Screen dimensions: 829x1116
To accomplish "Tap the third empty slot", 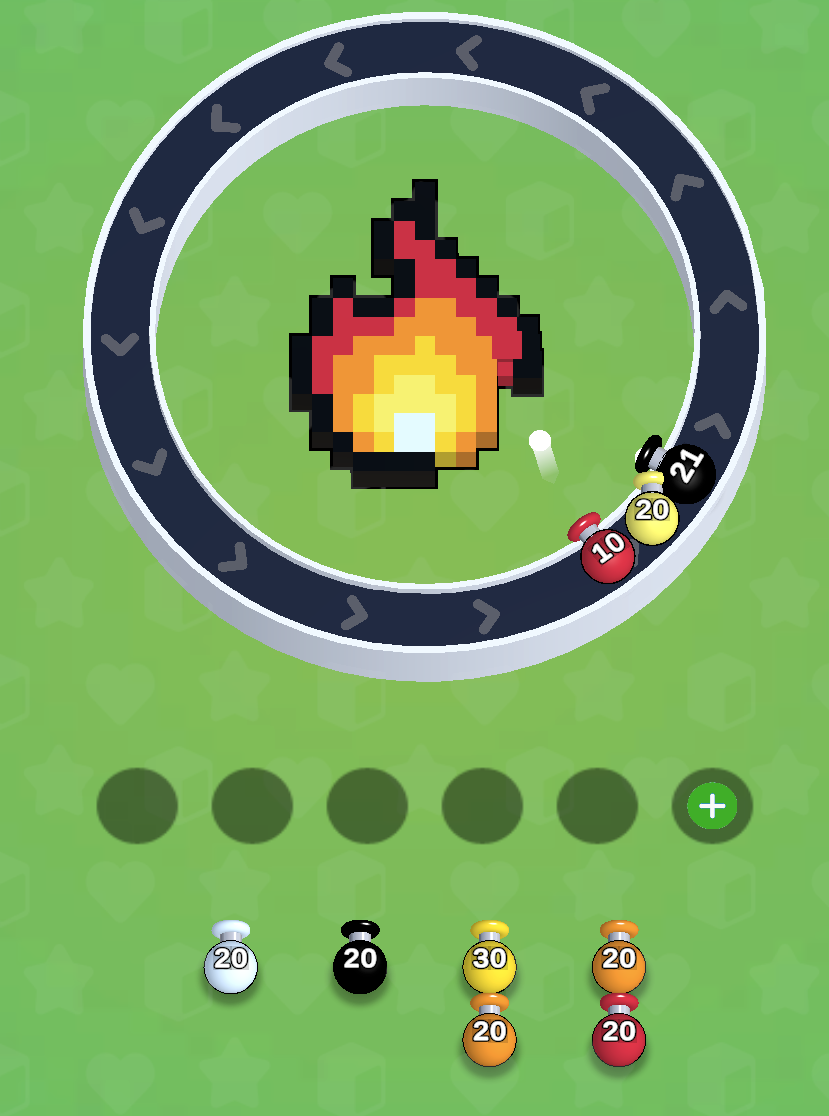I will tap(367, 806).
